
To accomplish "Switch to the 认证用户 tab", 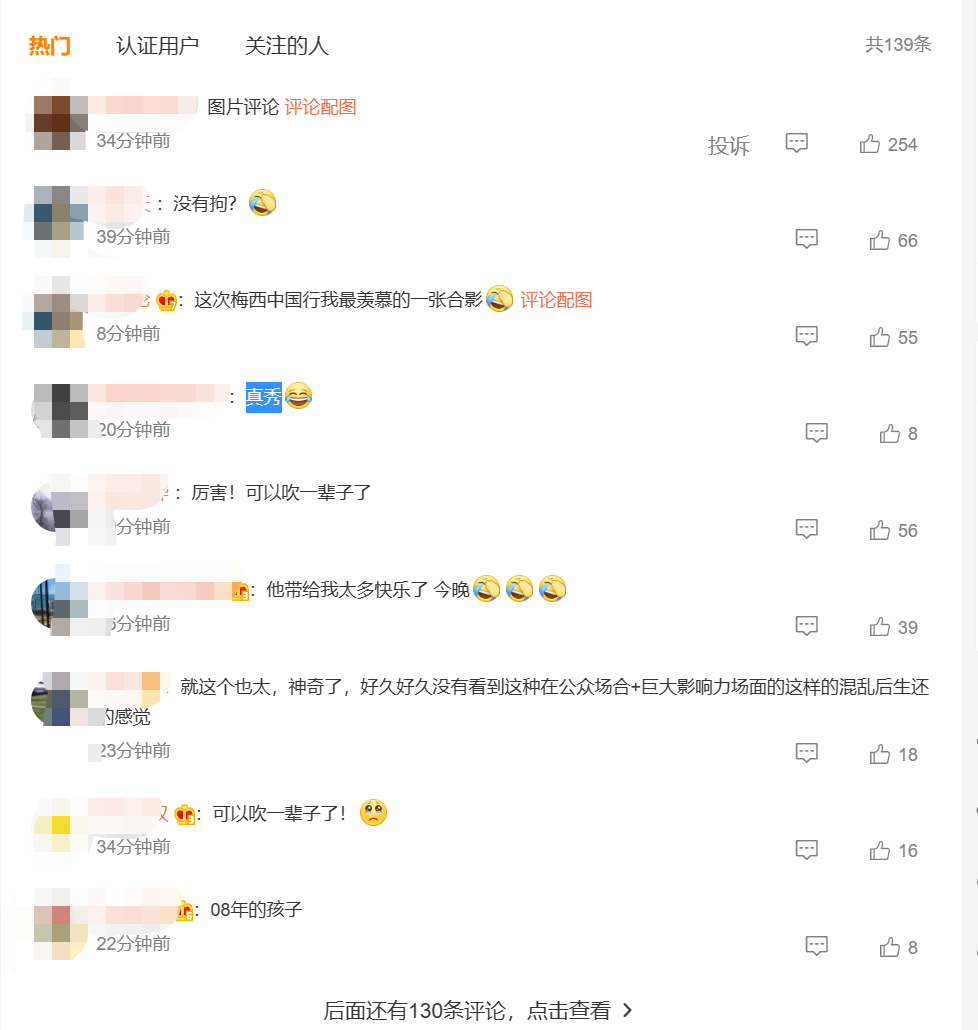I will [x=157, y=46].
